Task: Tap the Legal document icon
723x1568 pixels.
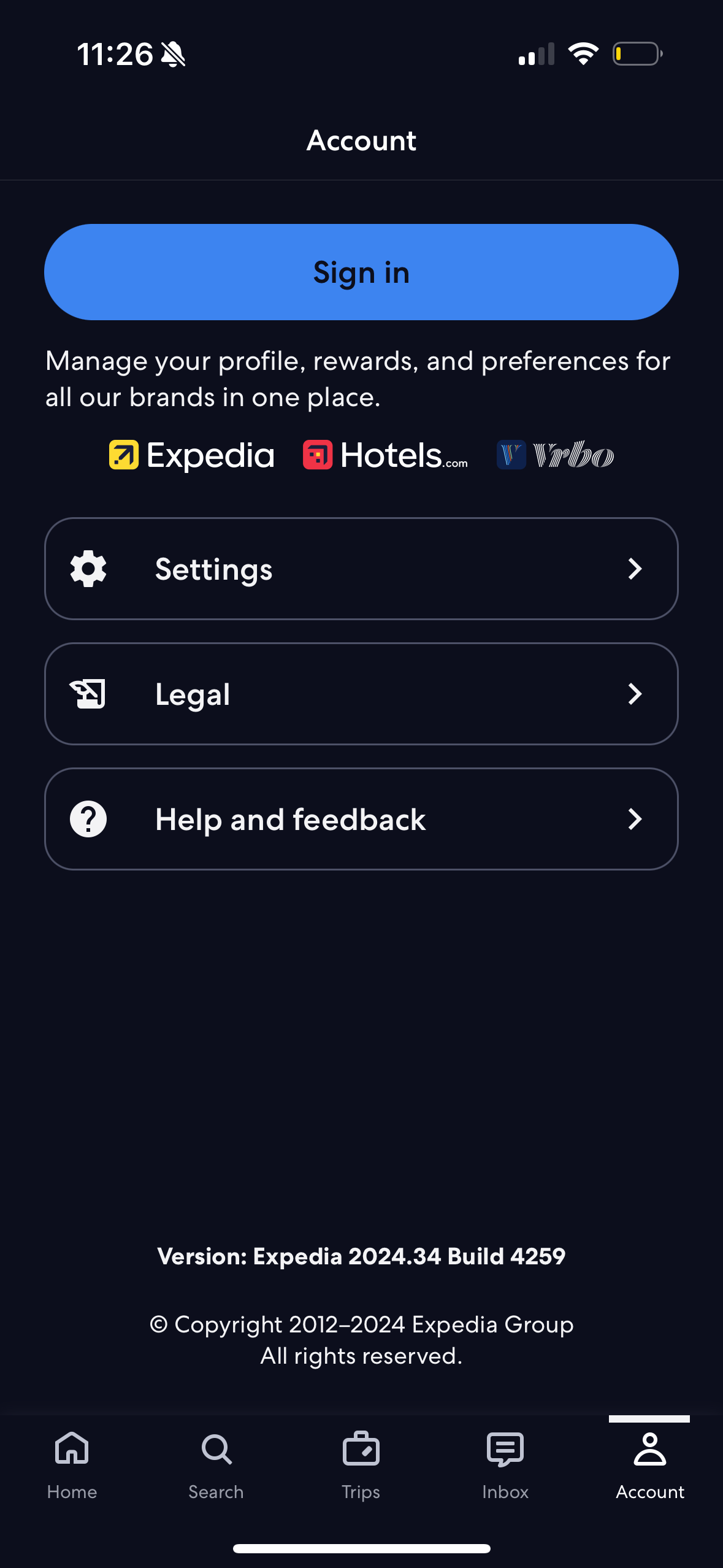Action: pyautogui.click(x=88, y=694)
